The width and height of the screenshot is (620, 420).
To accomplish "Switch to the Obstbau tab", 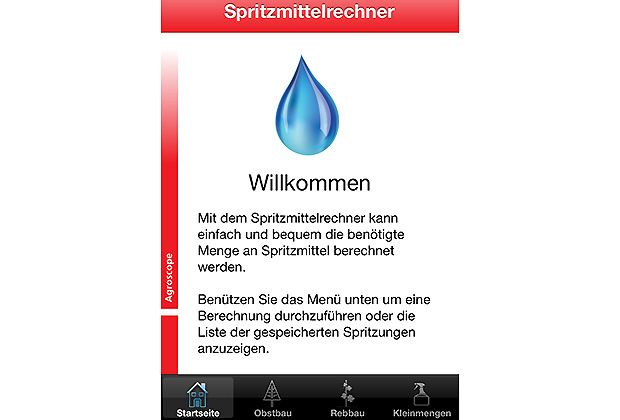I will tap(271, 398).
